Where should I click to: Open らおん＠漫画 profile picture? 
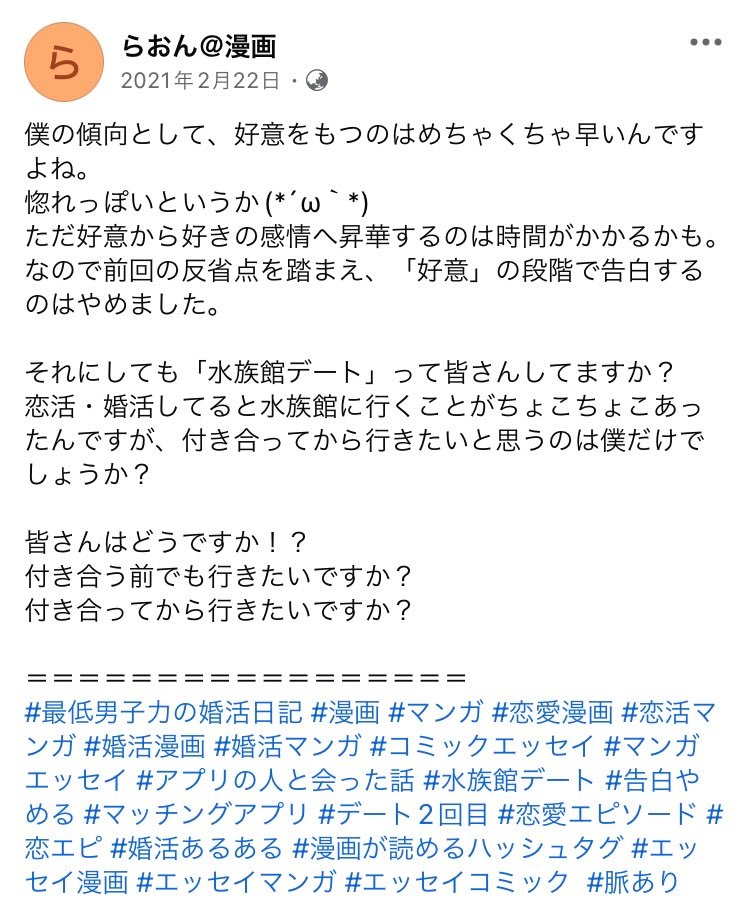(63, 62)
